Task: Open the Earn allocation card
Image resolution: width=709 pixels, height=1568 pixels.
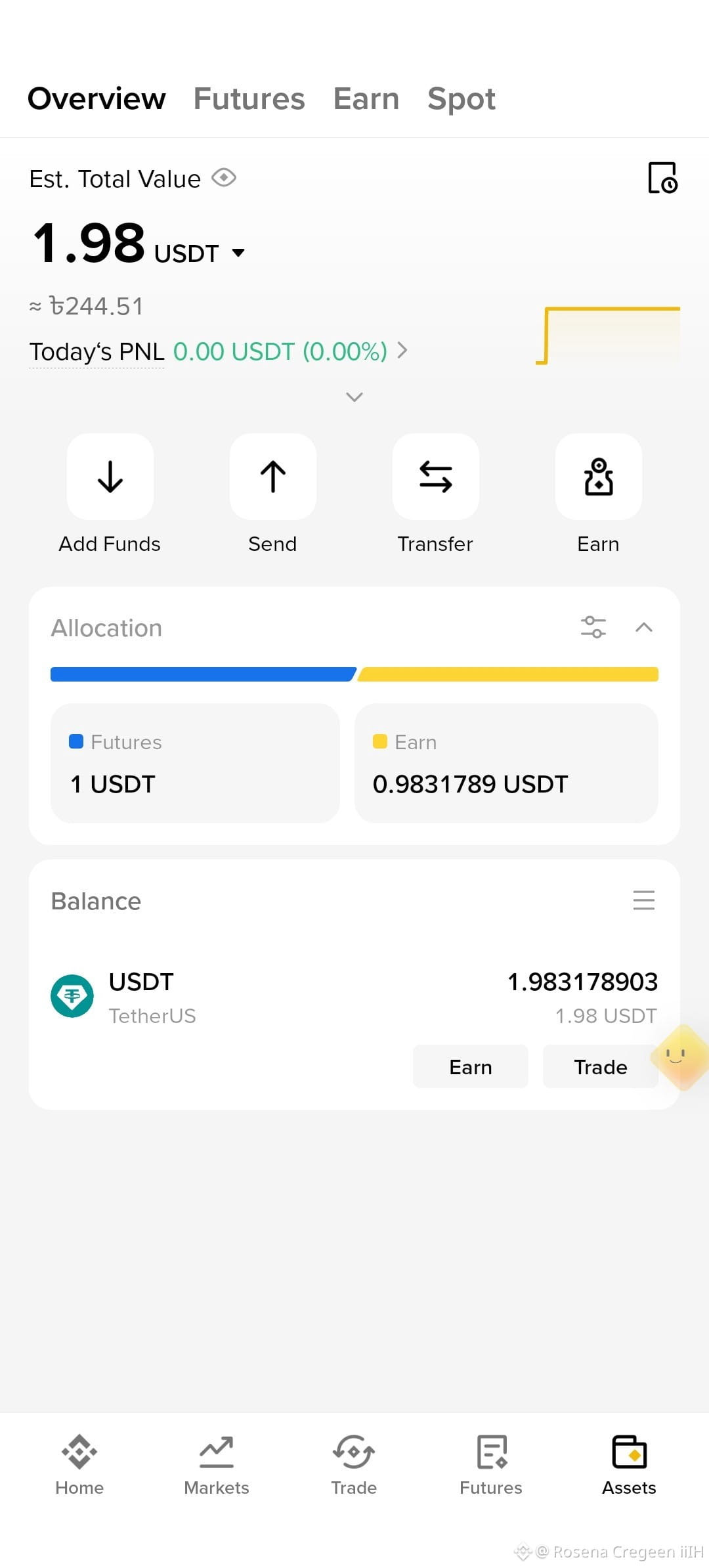Action: point(506,763)
